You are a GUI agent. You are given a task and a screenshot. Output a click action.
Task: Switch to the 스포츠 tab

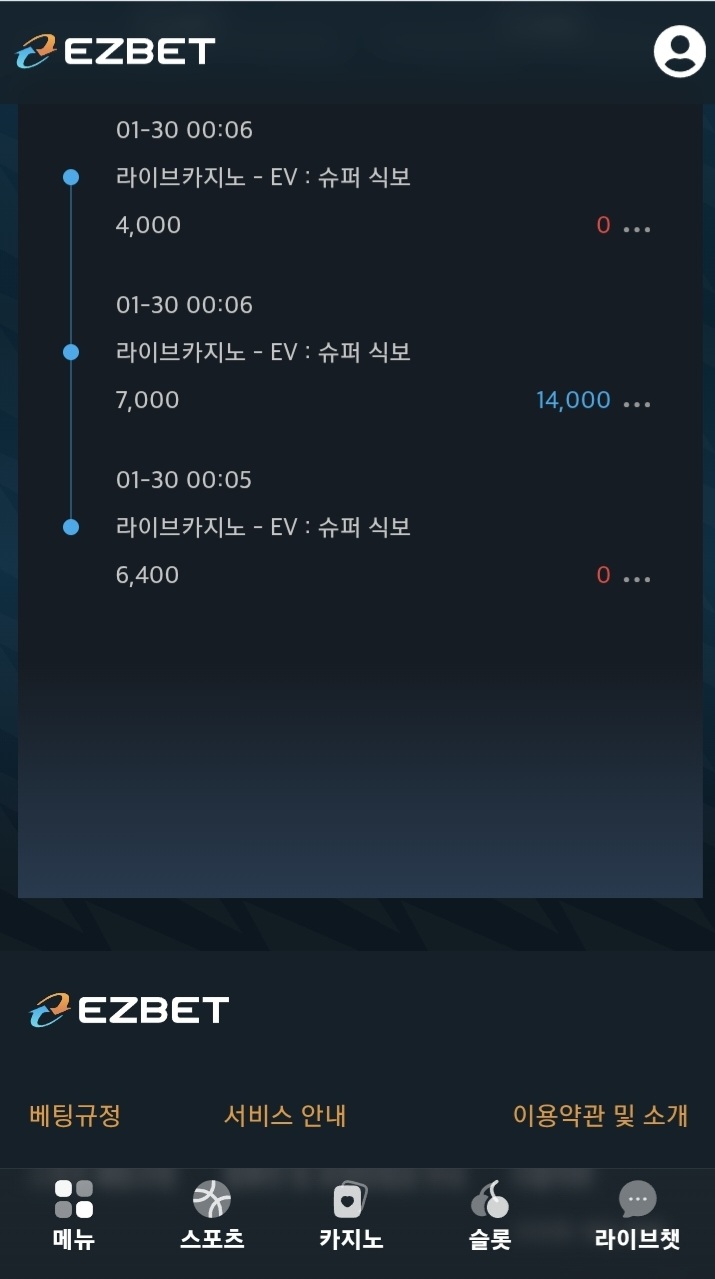(x=212, y=1214)
